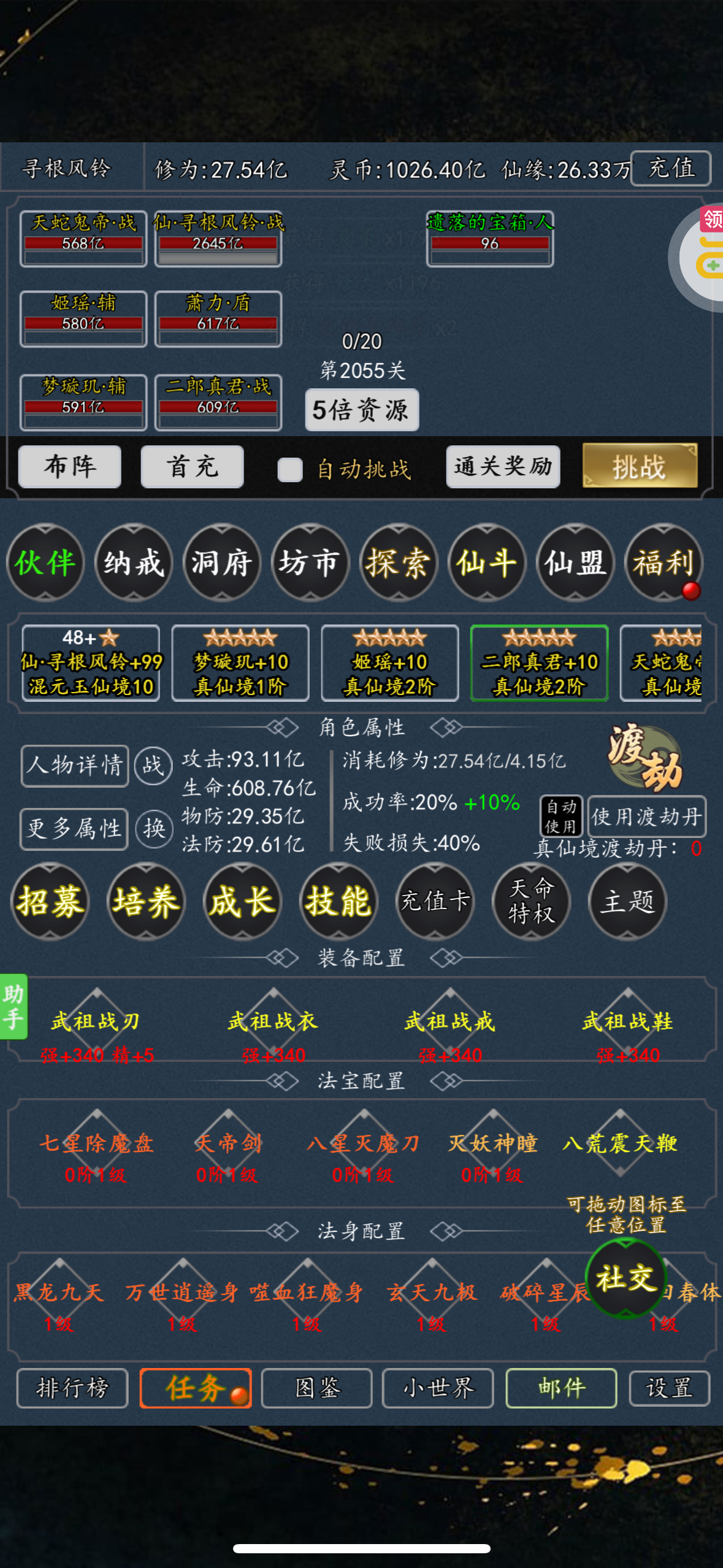Screen dimensions: 723x1568
Task: Open the 排行榜 leaderboard
Action: coord(72,1388)
